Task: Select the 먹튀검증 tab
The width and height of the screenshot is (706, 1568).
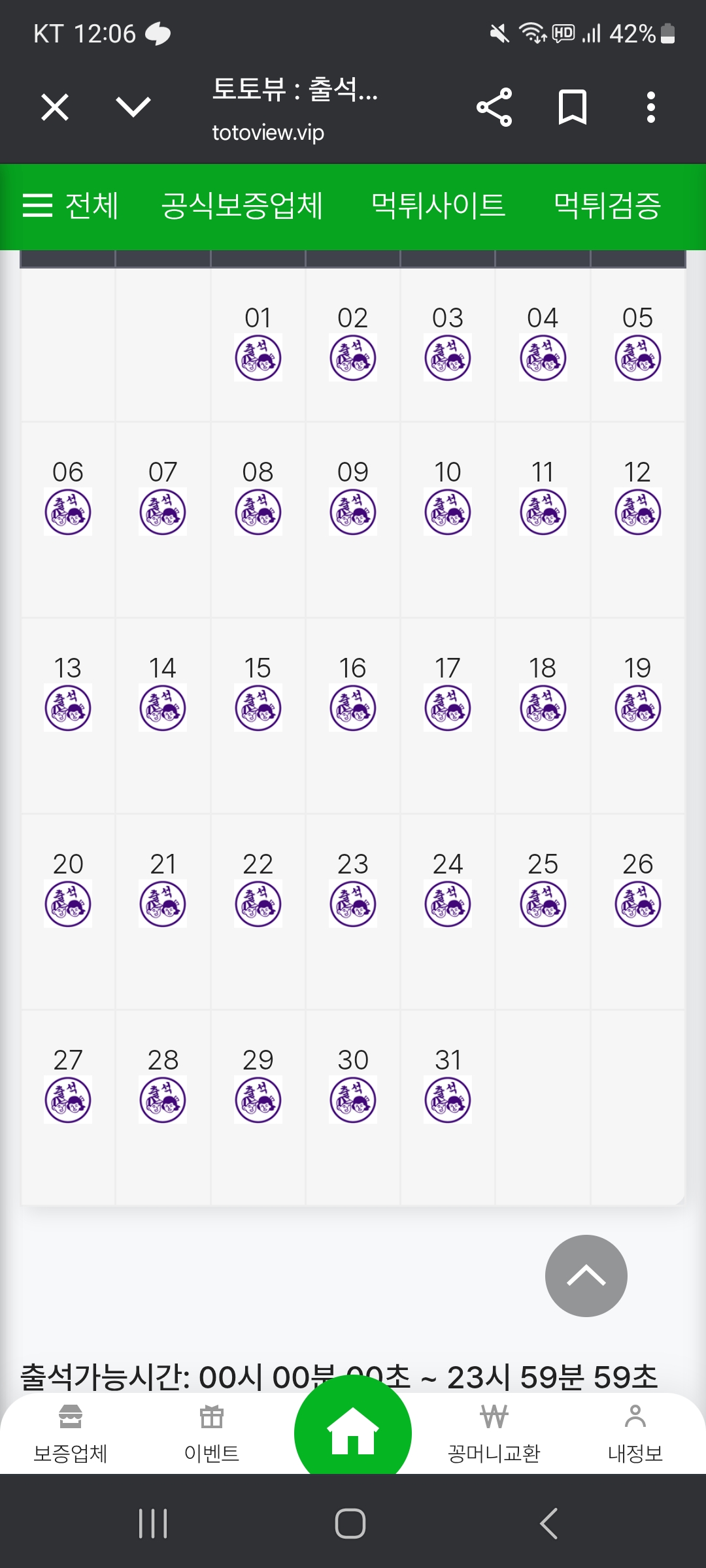Action: tap(608, 206)
